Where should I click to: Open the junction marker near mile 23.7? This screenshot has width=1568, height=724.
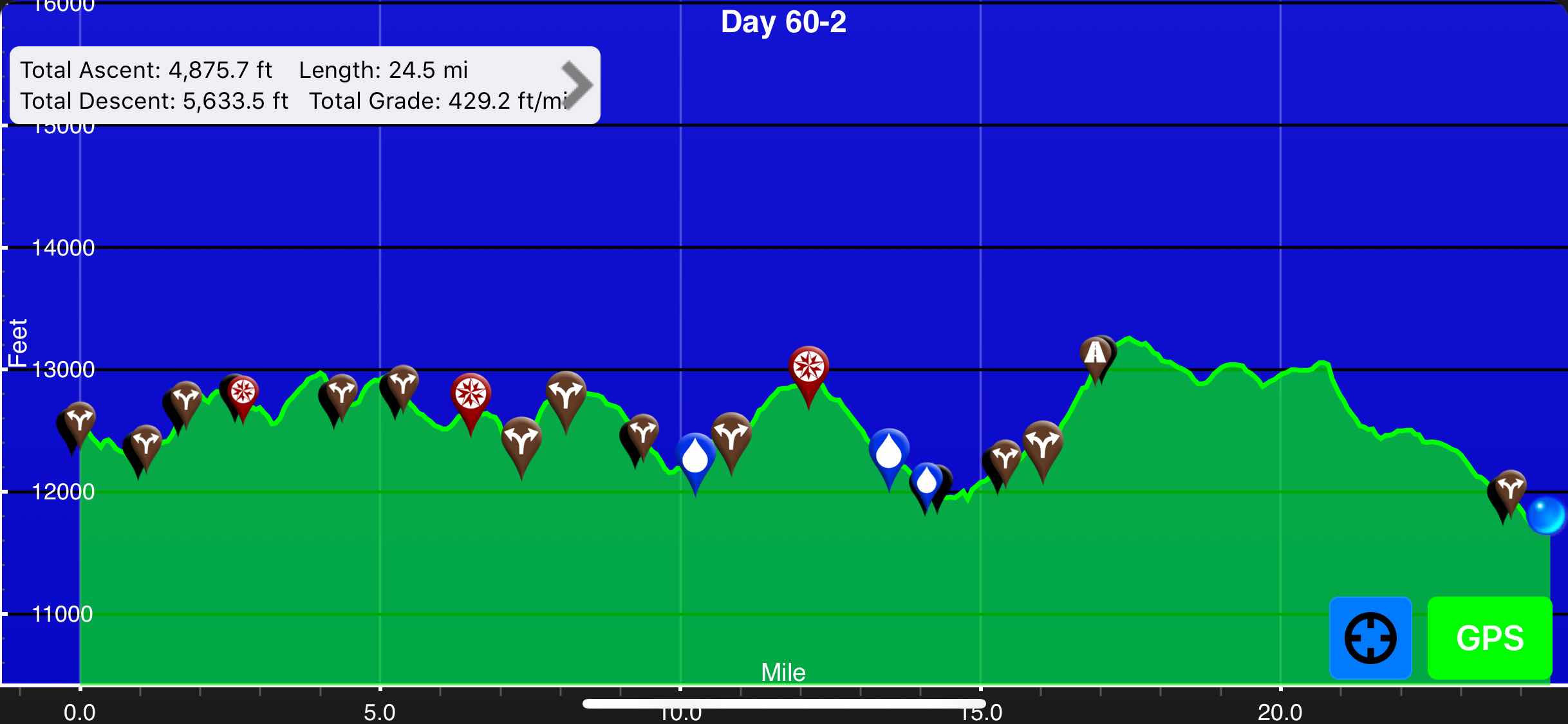(x=1510, y=490)
